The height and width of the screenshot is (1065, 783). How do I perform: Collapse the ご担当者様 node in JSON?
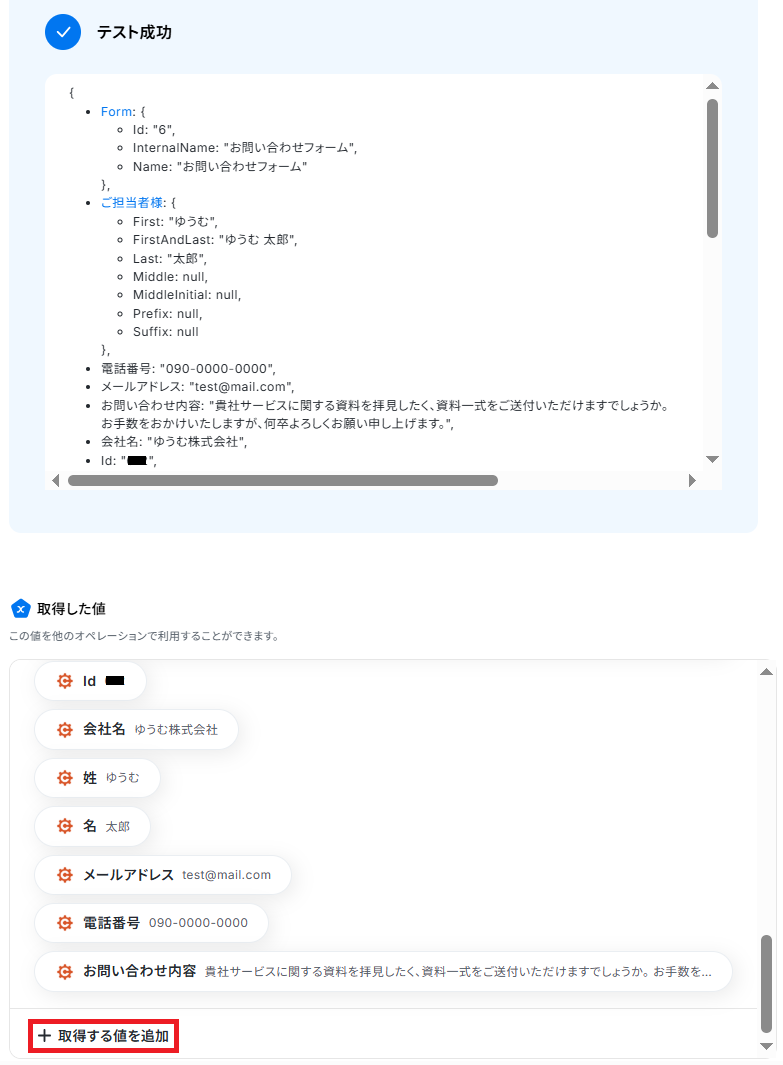(x=132, y=202)
